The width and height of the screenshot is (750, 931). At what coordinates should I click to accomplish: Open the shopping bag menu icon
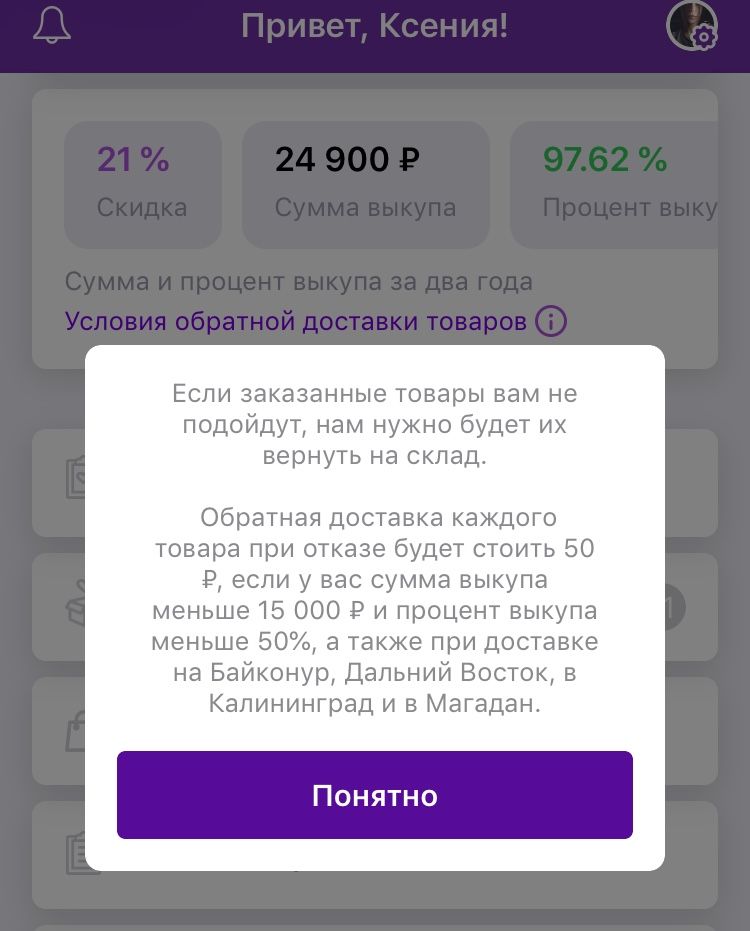coord(78,731)
